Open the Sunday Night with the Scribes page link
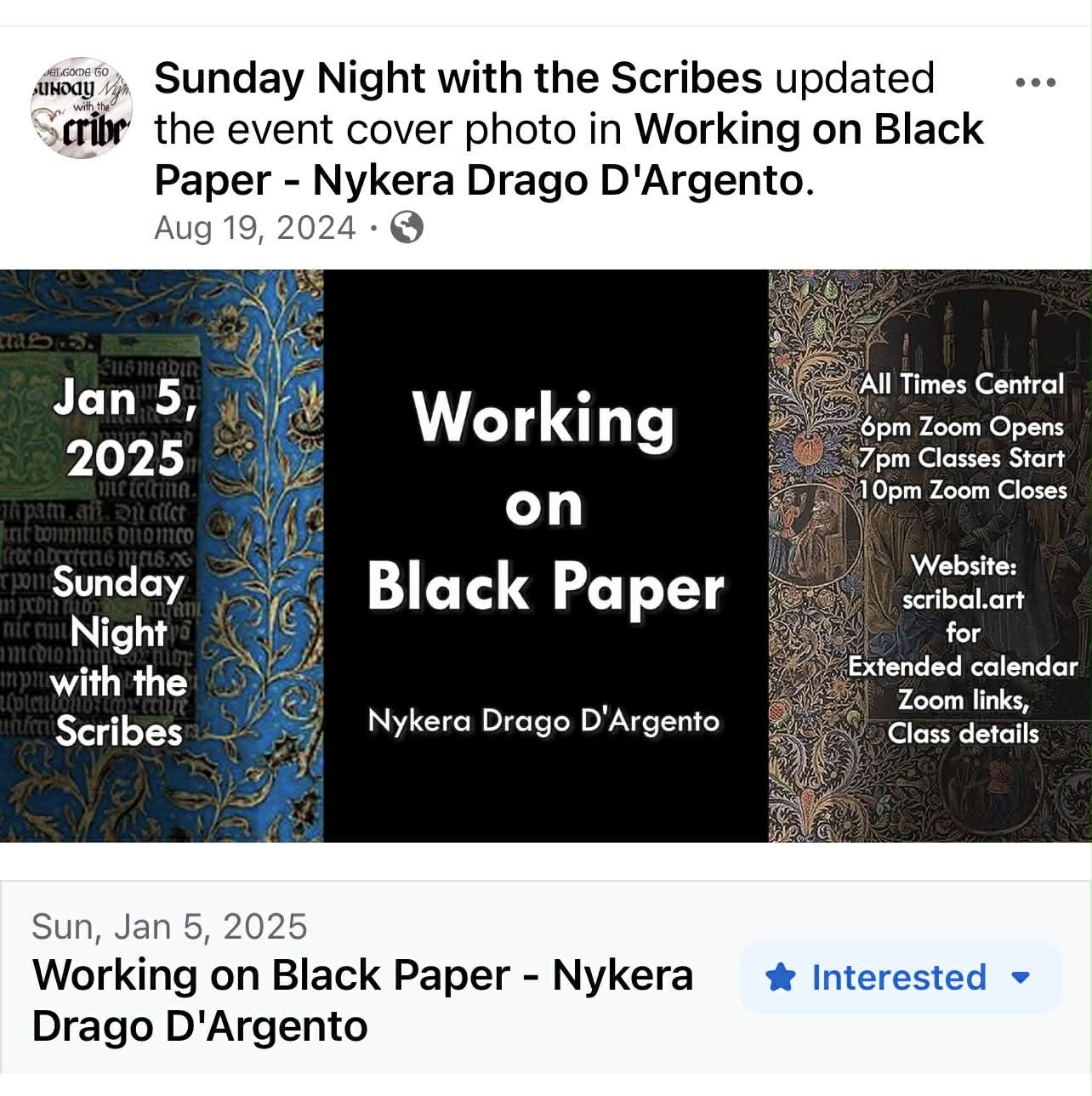 click(x=458, y=79)
